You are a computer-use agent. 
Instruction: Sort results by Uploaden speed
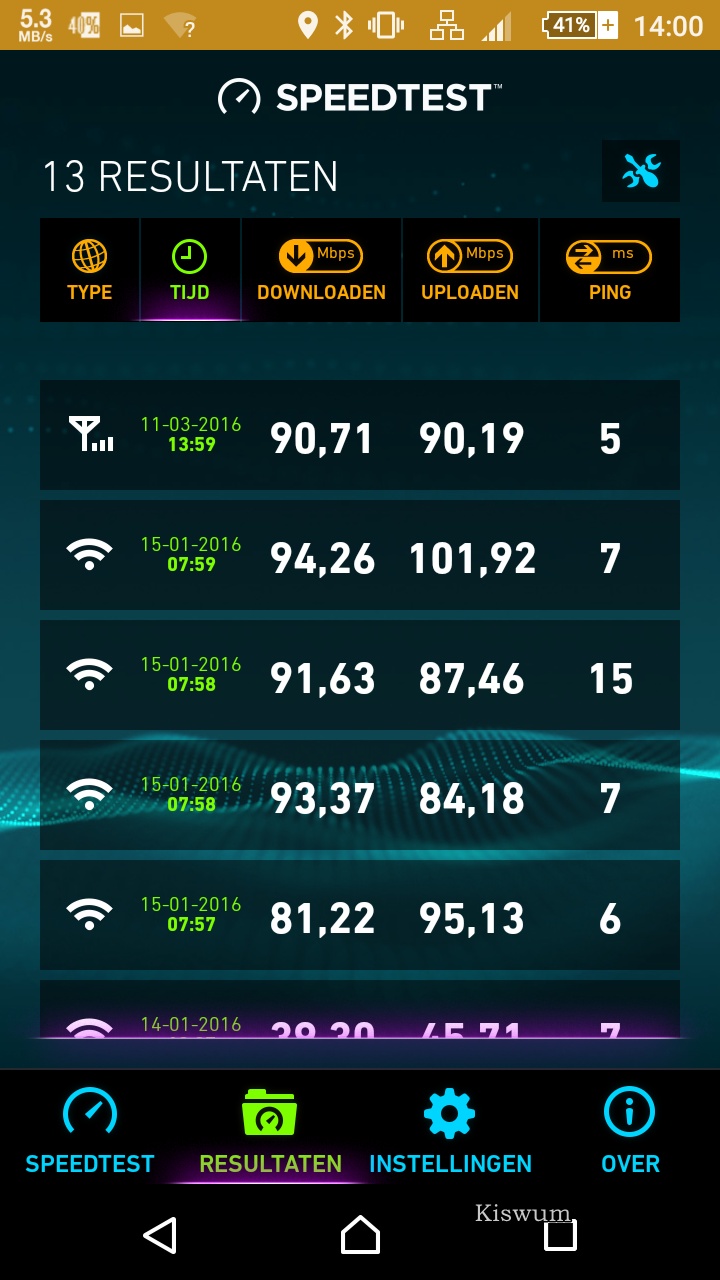click(x=470, y=270)
